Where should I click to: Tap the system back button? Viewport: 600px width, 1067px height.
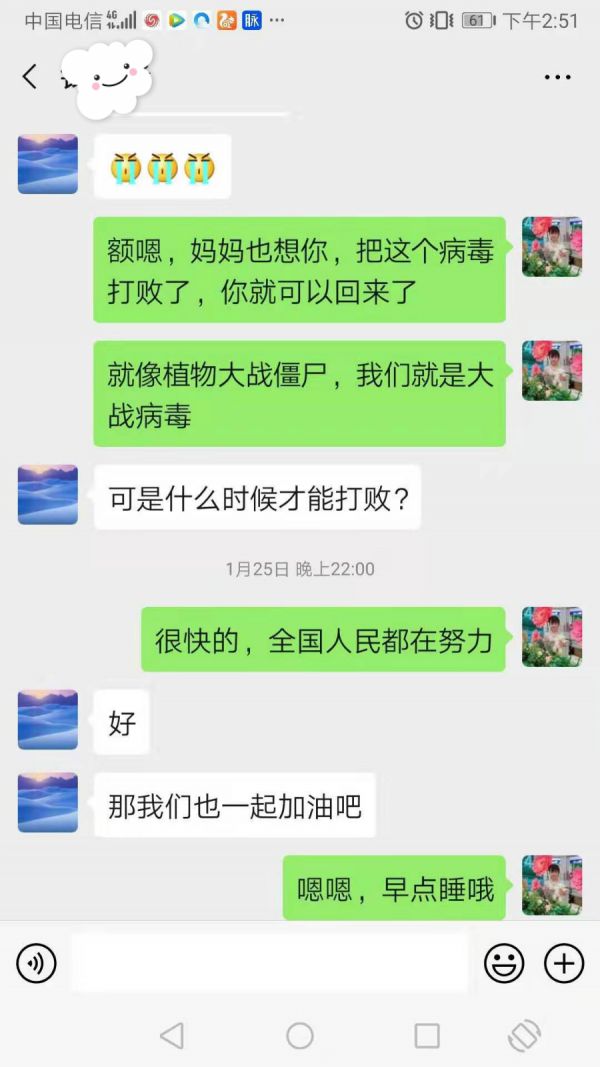pos(172,1036)
